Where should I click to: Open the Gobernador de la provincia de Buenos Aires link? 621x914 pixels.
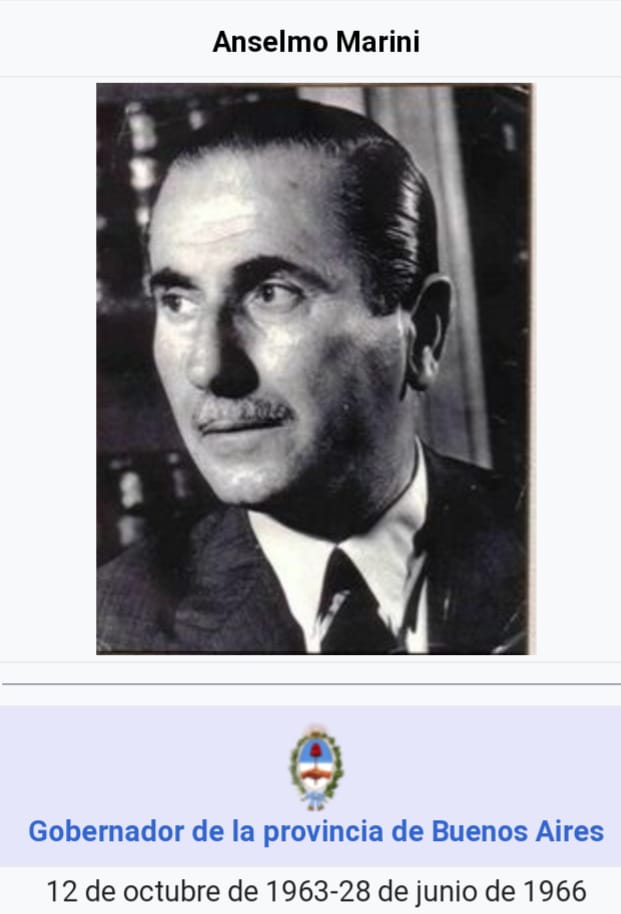click(315, 831)
